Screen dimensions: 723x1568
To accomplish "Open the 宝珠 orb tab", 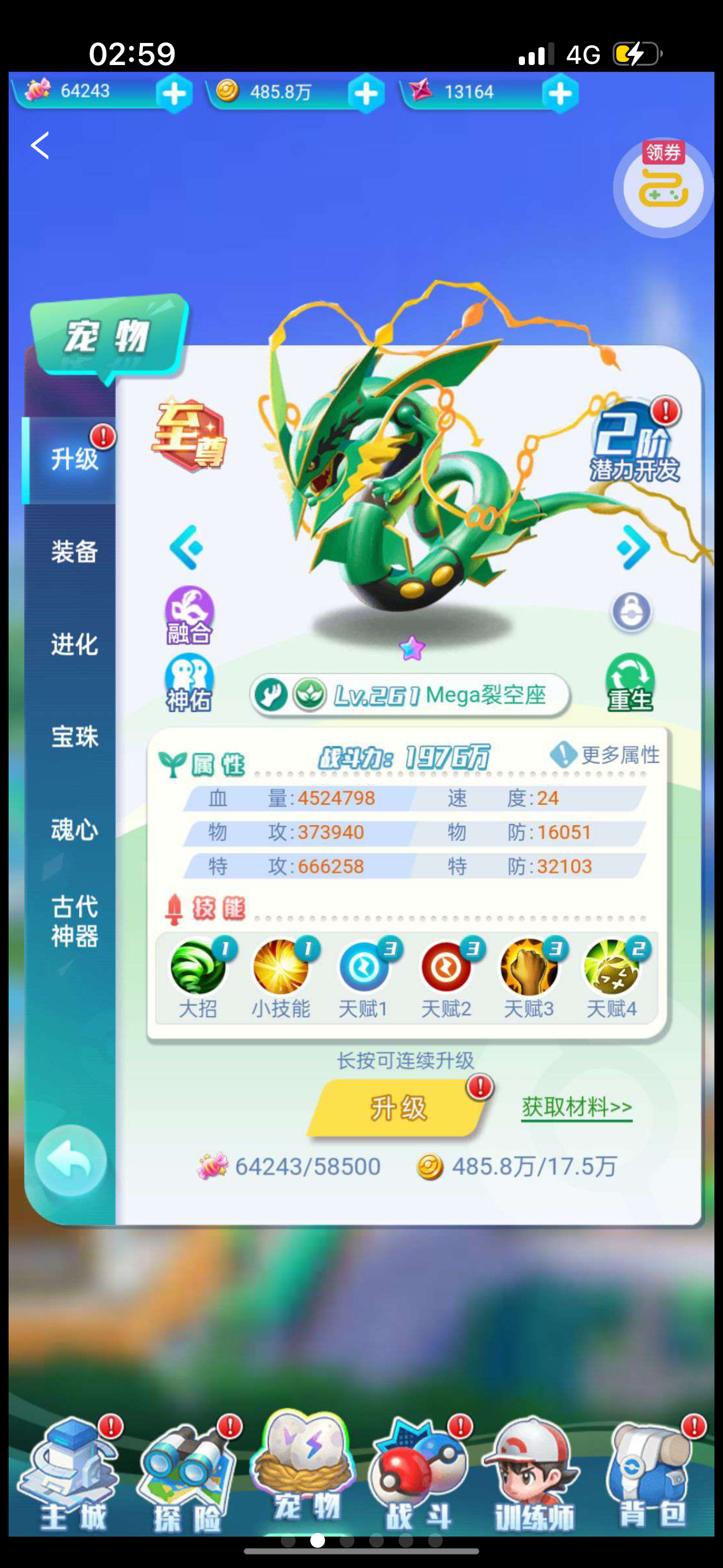I will click(x=74, y=737).
